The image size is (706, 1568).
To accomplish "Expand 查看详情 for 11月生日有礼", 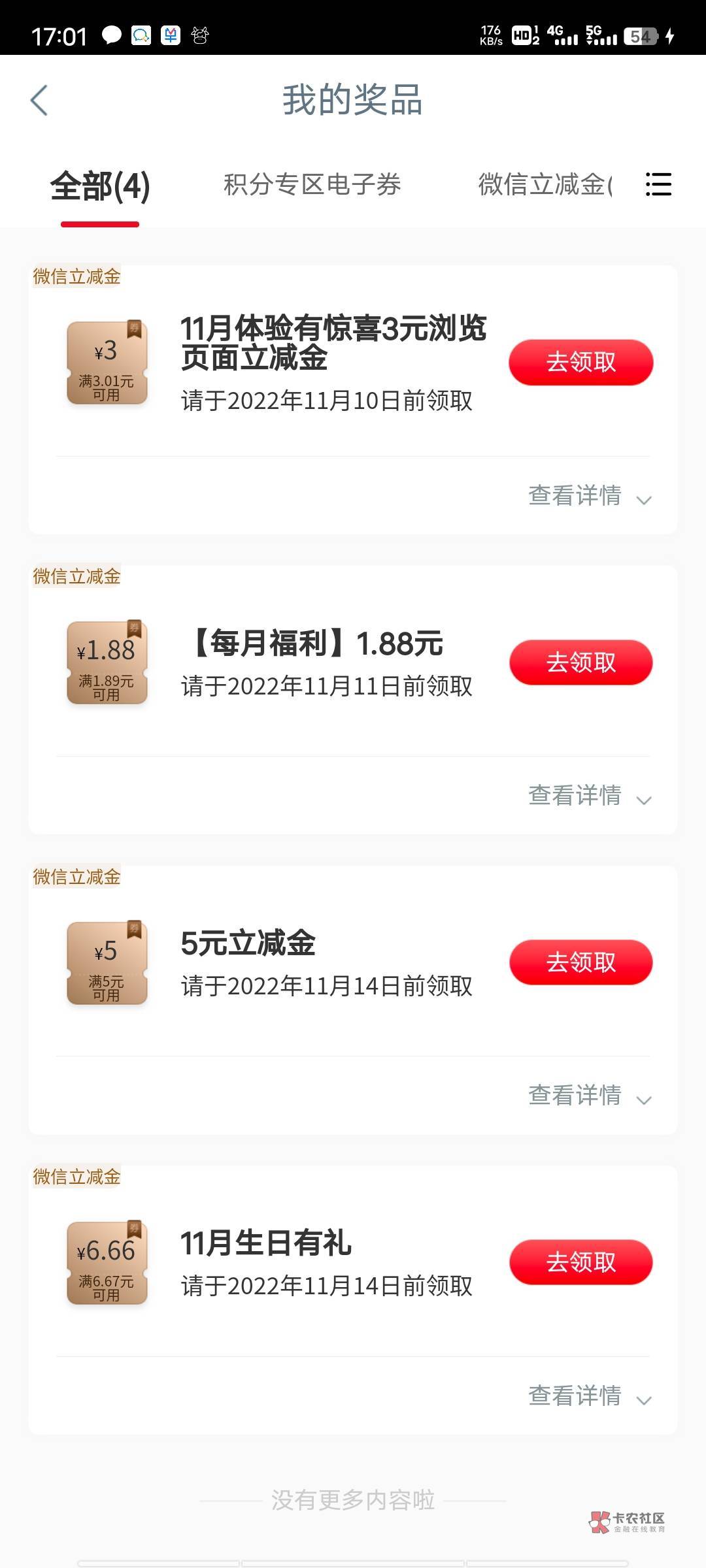I will 589,1396.
